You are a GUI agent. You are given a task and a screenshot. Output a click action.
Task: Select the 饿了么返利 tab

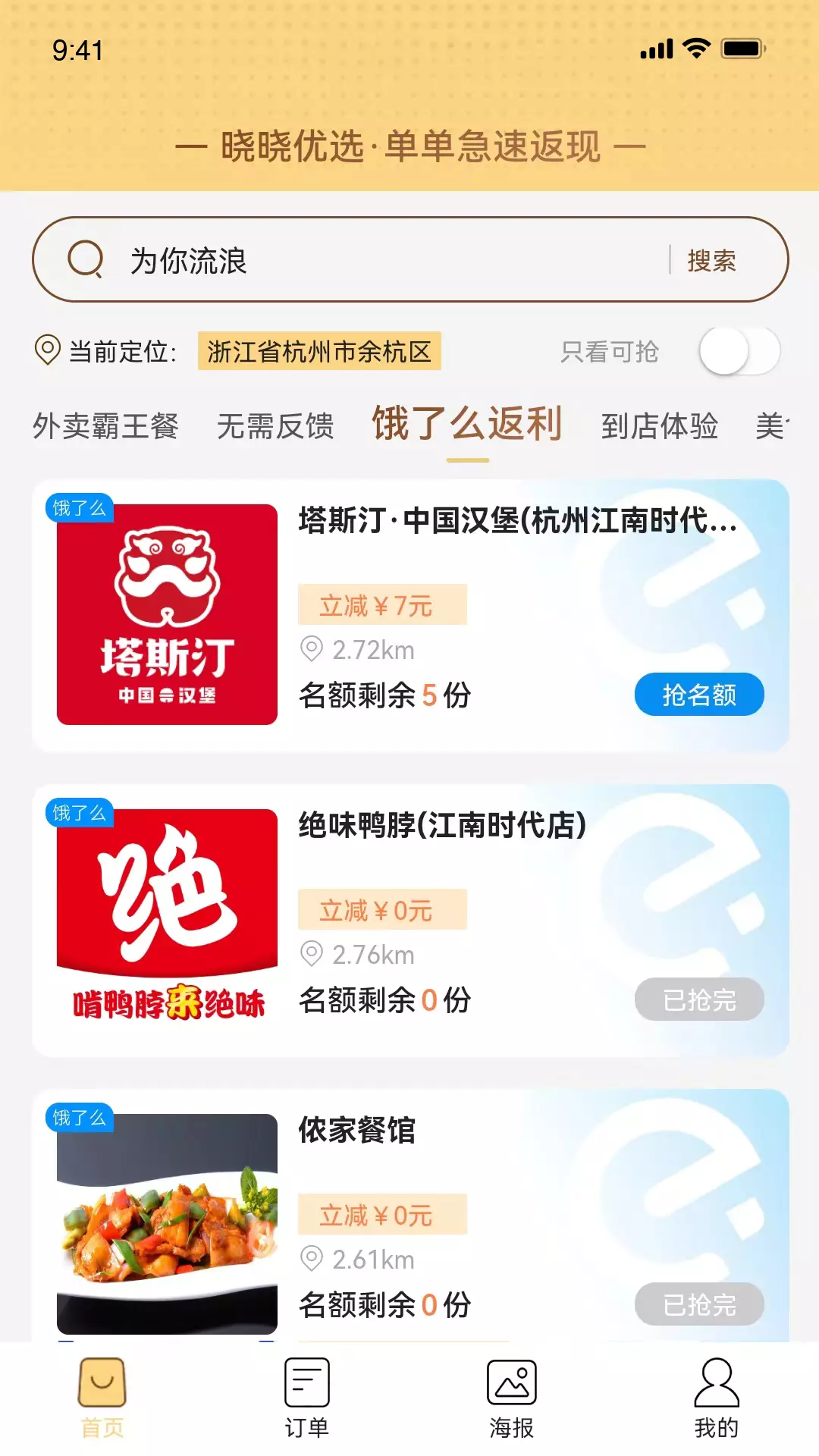(x=467, y=425)
